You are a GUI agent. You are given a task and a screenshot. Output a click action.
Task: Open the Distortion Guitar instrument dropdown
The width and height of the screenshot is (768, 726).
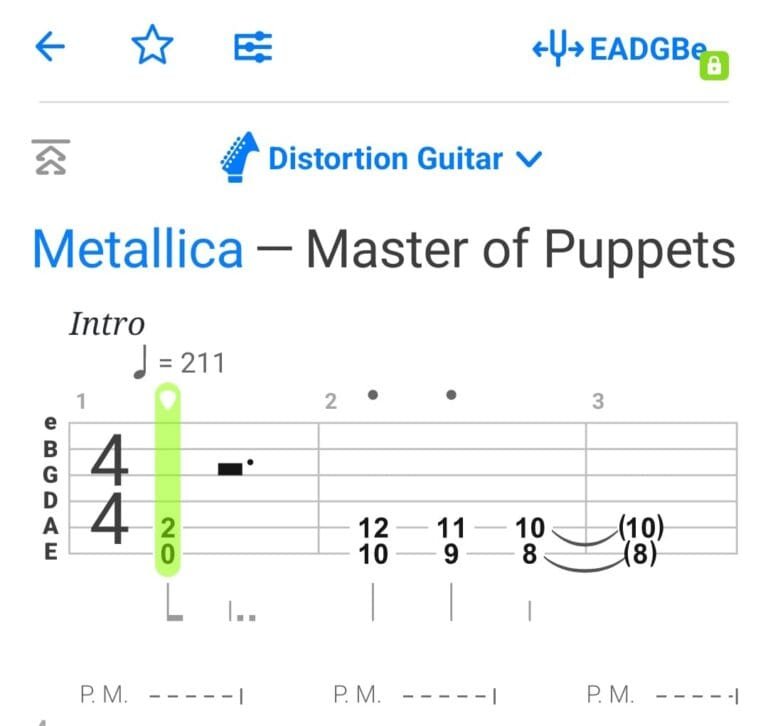tap(381, 159)
